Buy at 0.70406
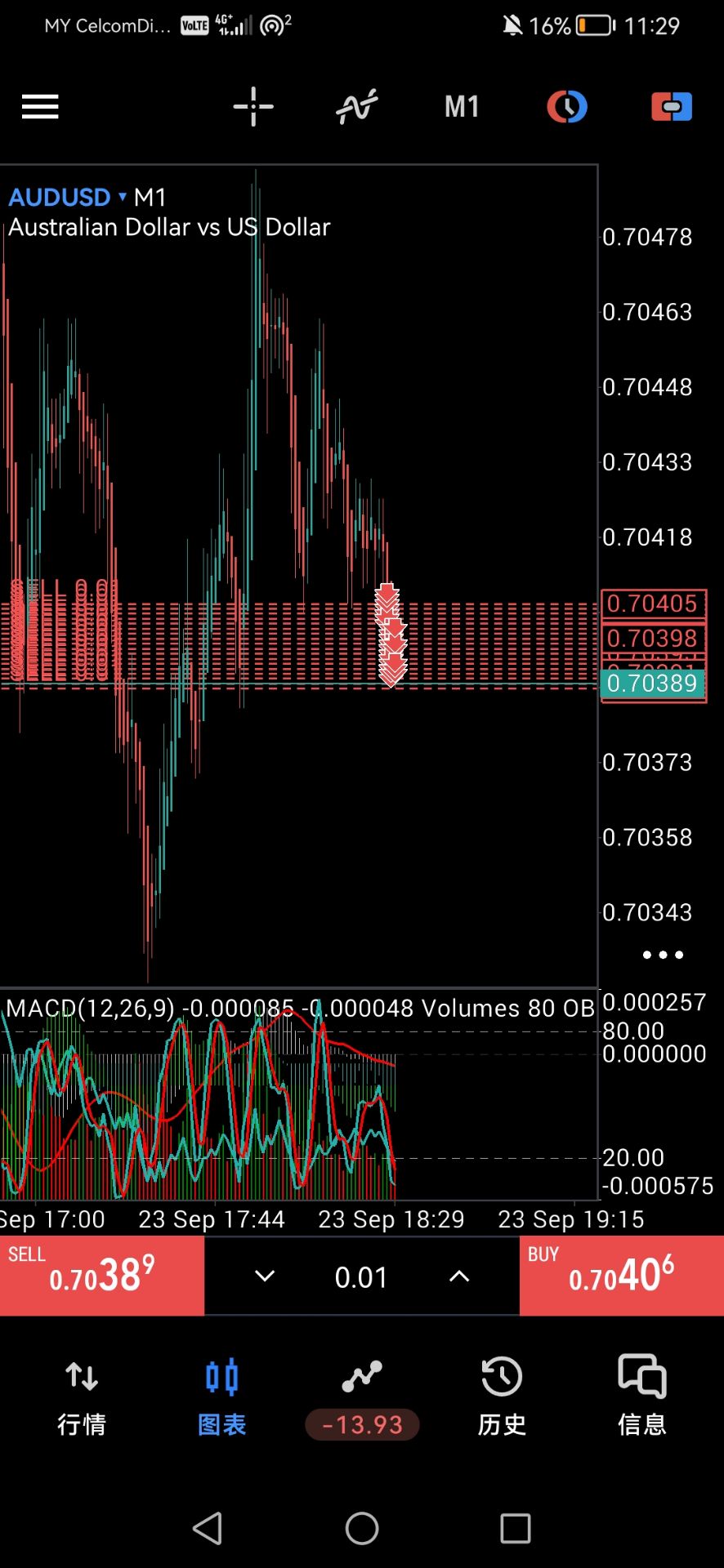This screenshot has height=1568, width=724. [x=622, y=1276]
